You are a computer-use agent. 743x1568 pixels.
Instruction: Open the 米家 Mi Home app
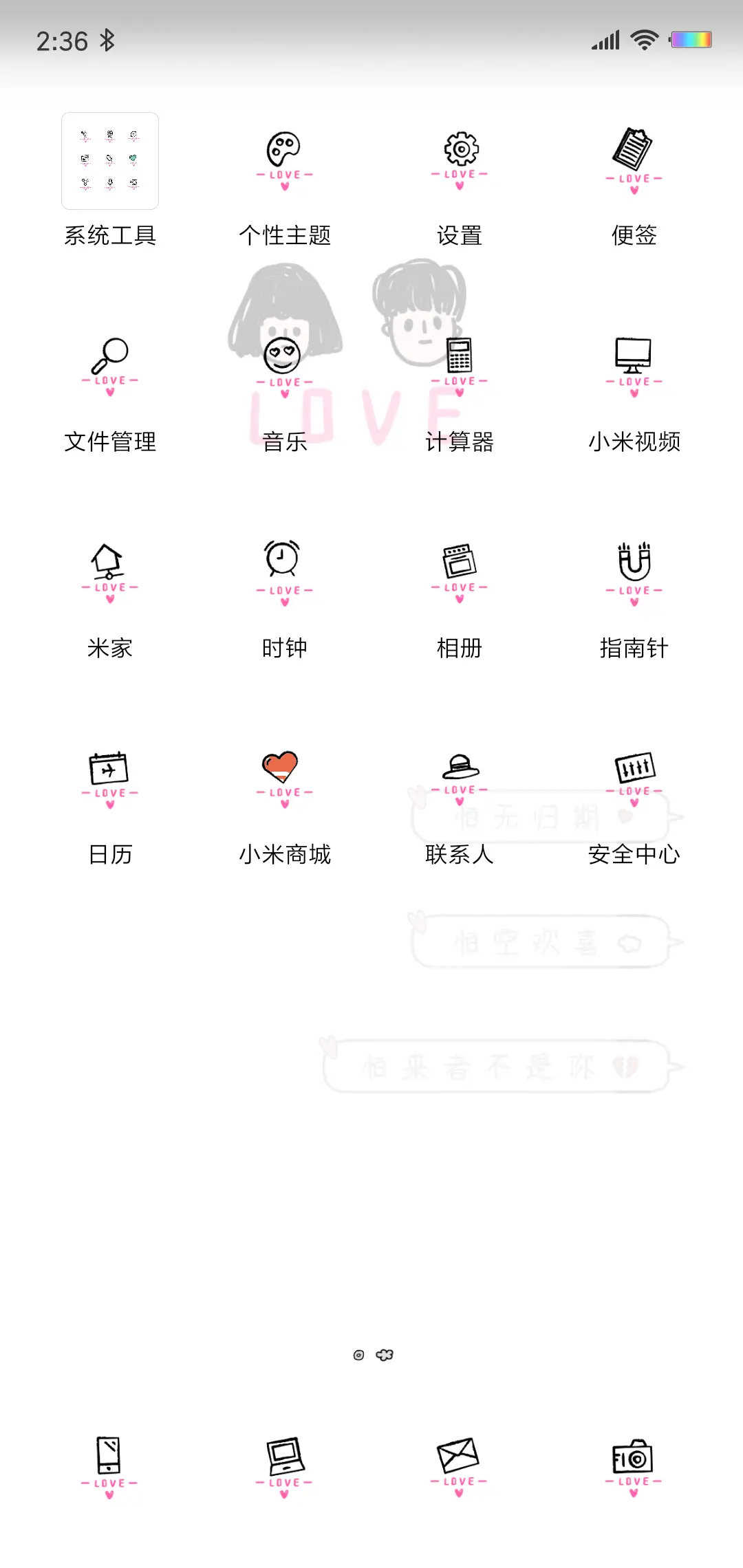[110, 571]
